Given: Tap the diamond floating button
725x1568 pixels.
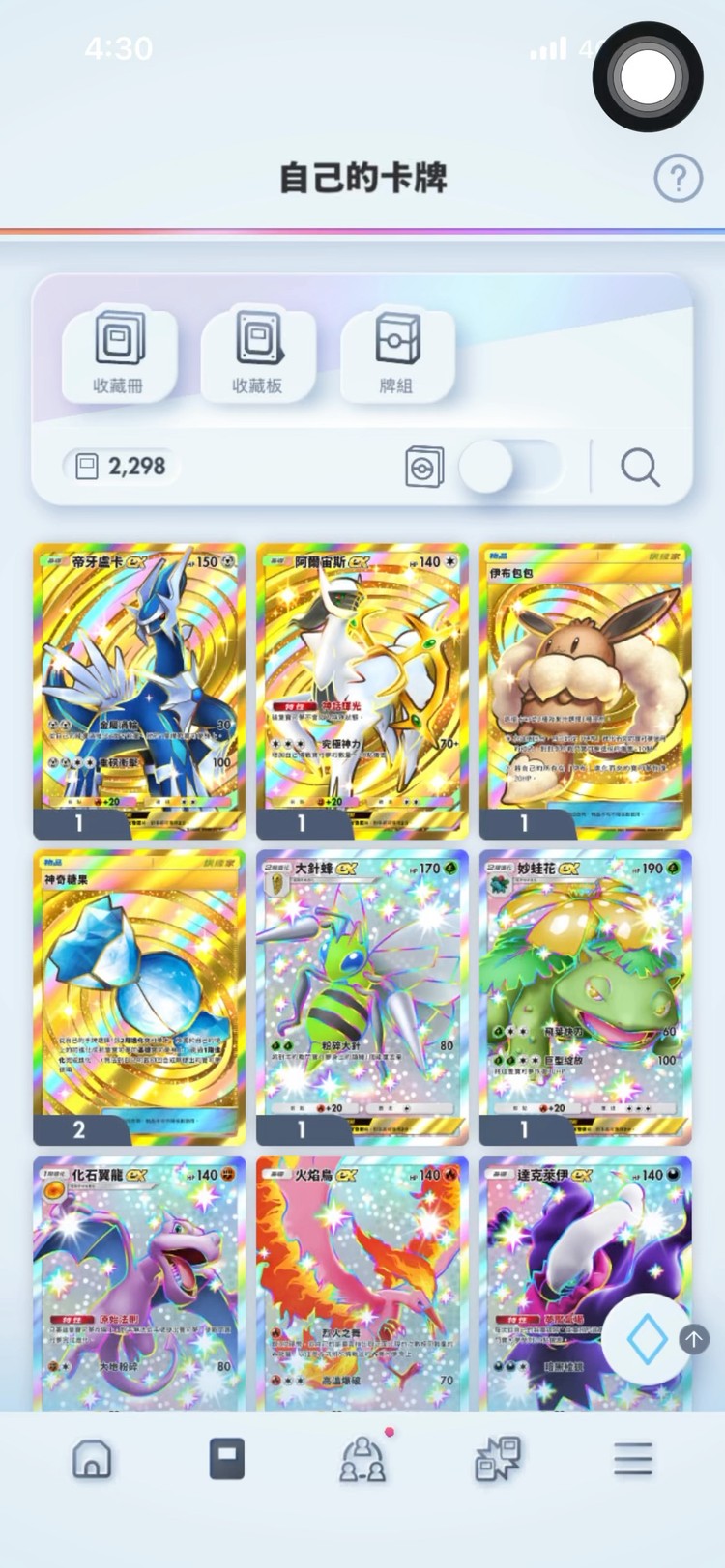Looking at the screenshot, I should [x=646, y=1339].
